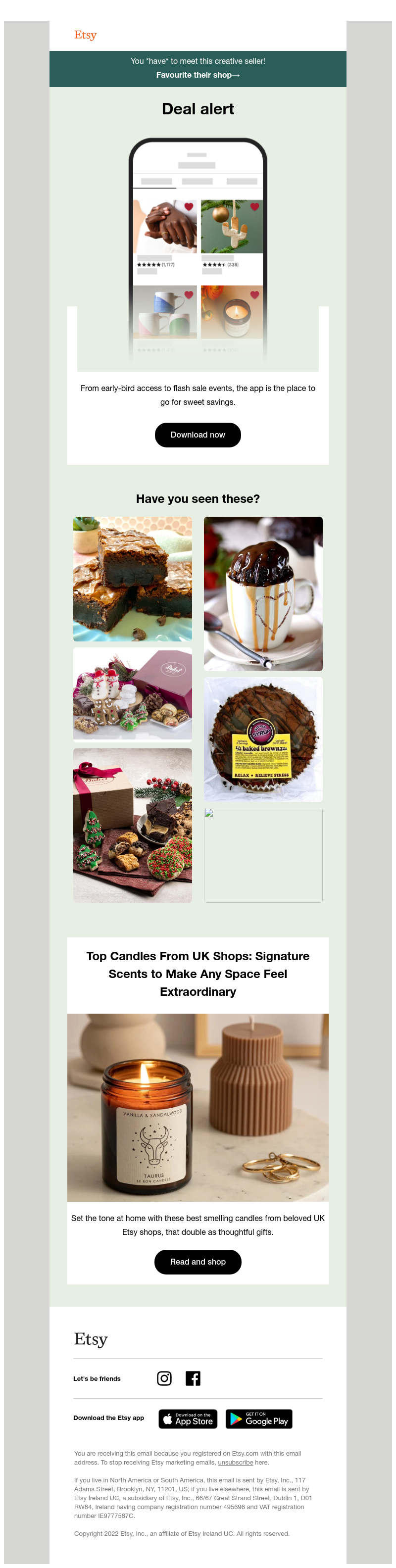
Task: Get the app on Google Play
Action: (258, 1419)
